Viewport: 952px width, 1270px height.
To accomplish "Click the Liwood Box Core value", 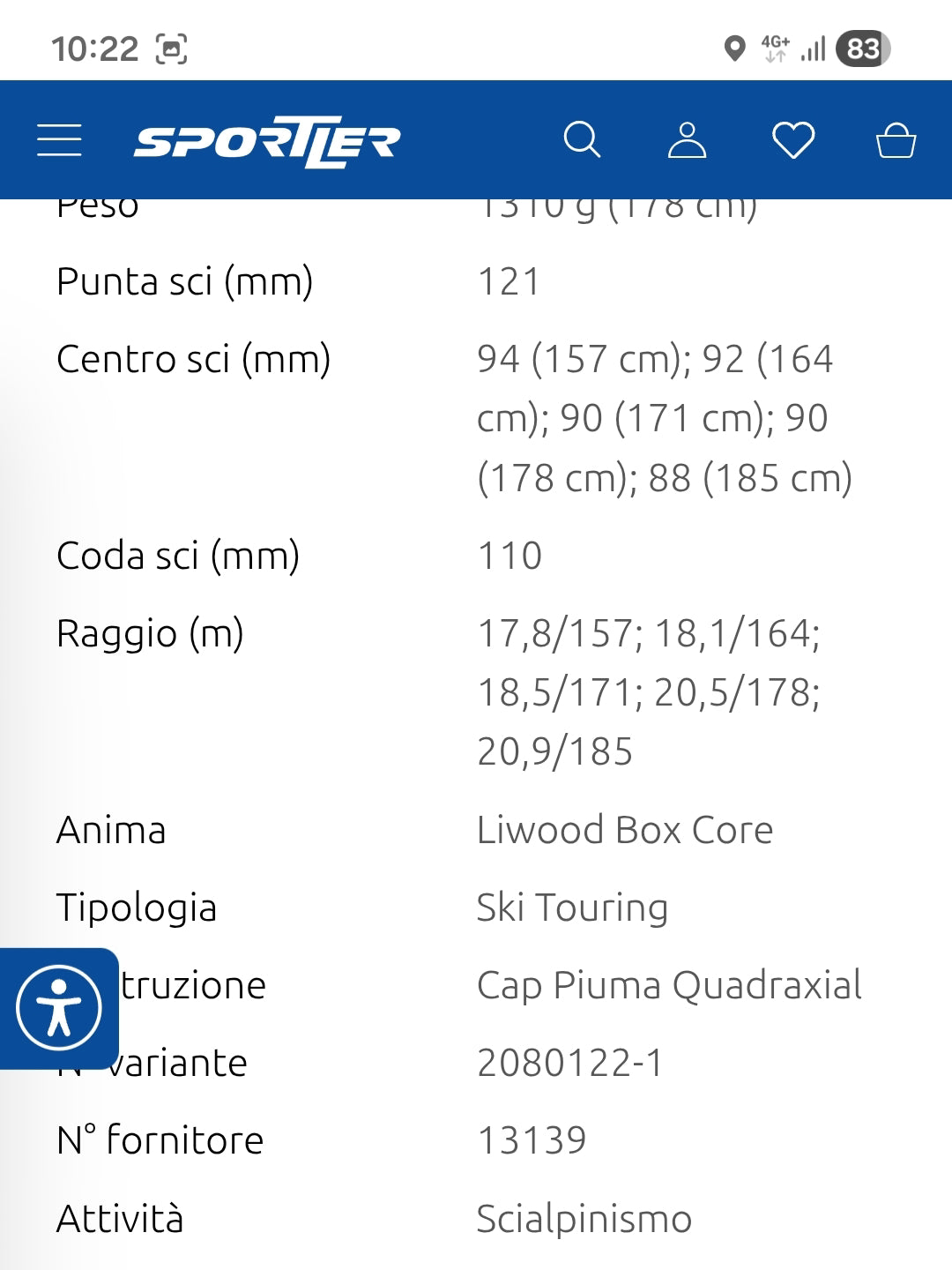I will click(623, 829).
